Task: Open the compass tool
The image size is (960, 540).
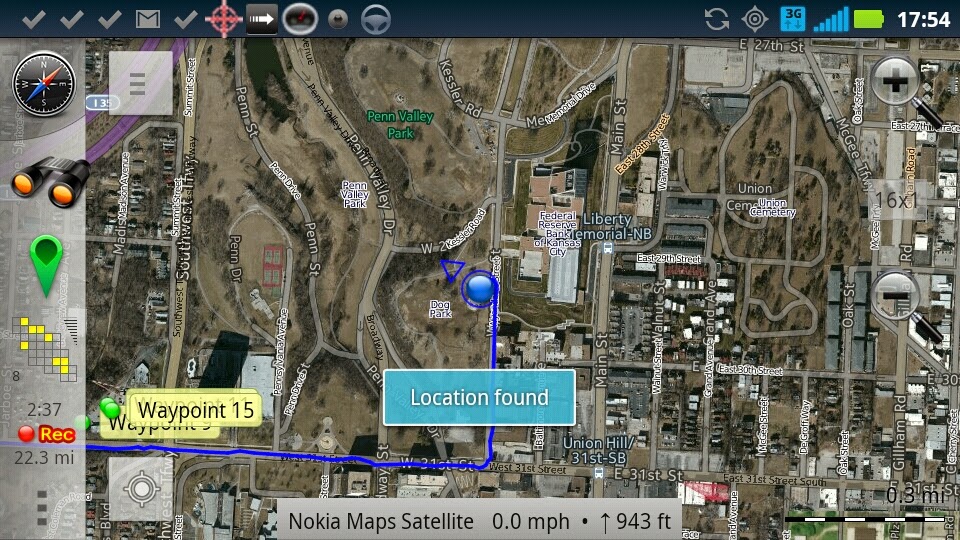Action: click(44, 84)
